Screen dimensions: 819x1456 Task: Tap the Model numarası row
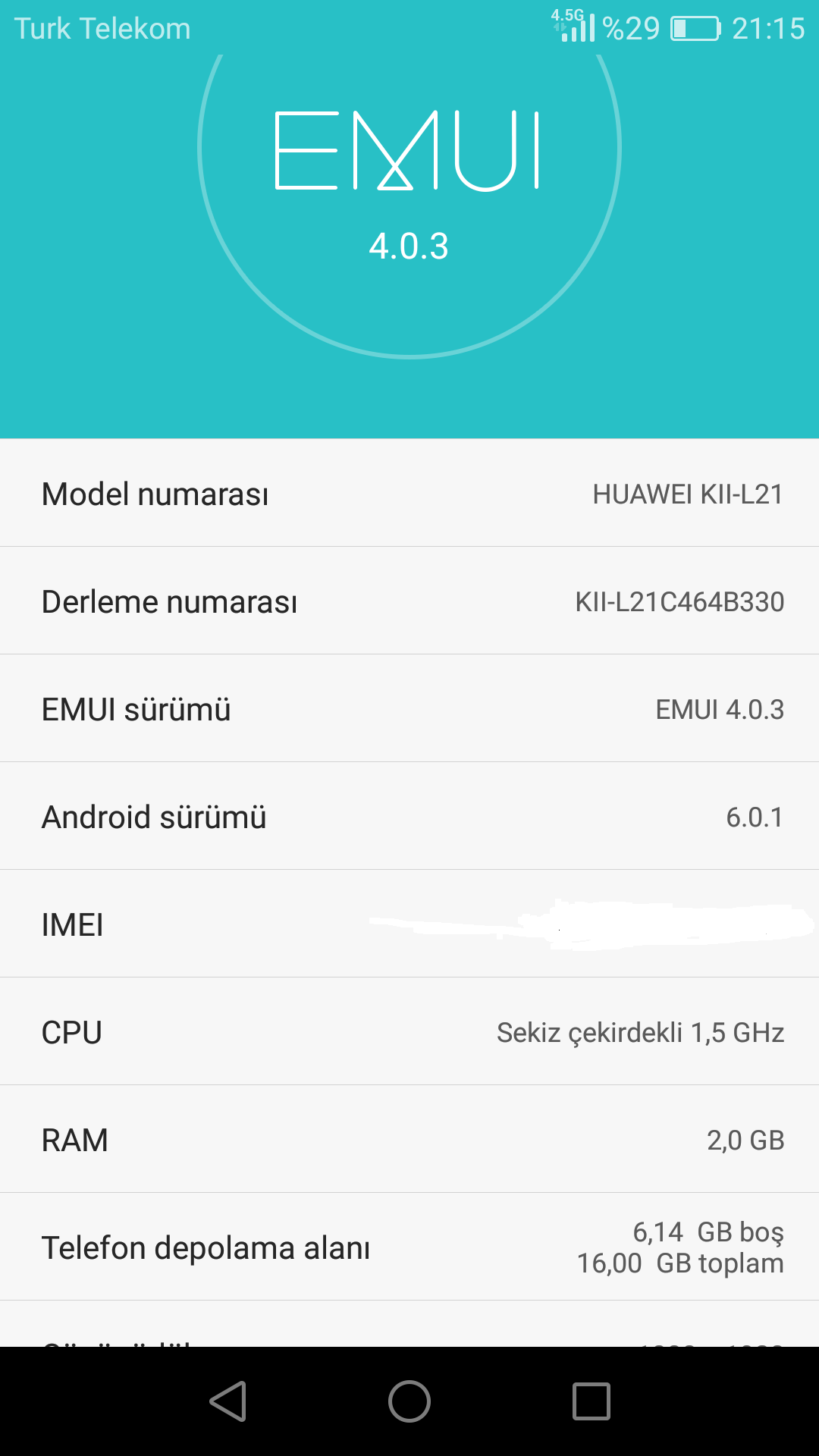(x=409, y=494)
